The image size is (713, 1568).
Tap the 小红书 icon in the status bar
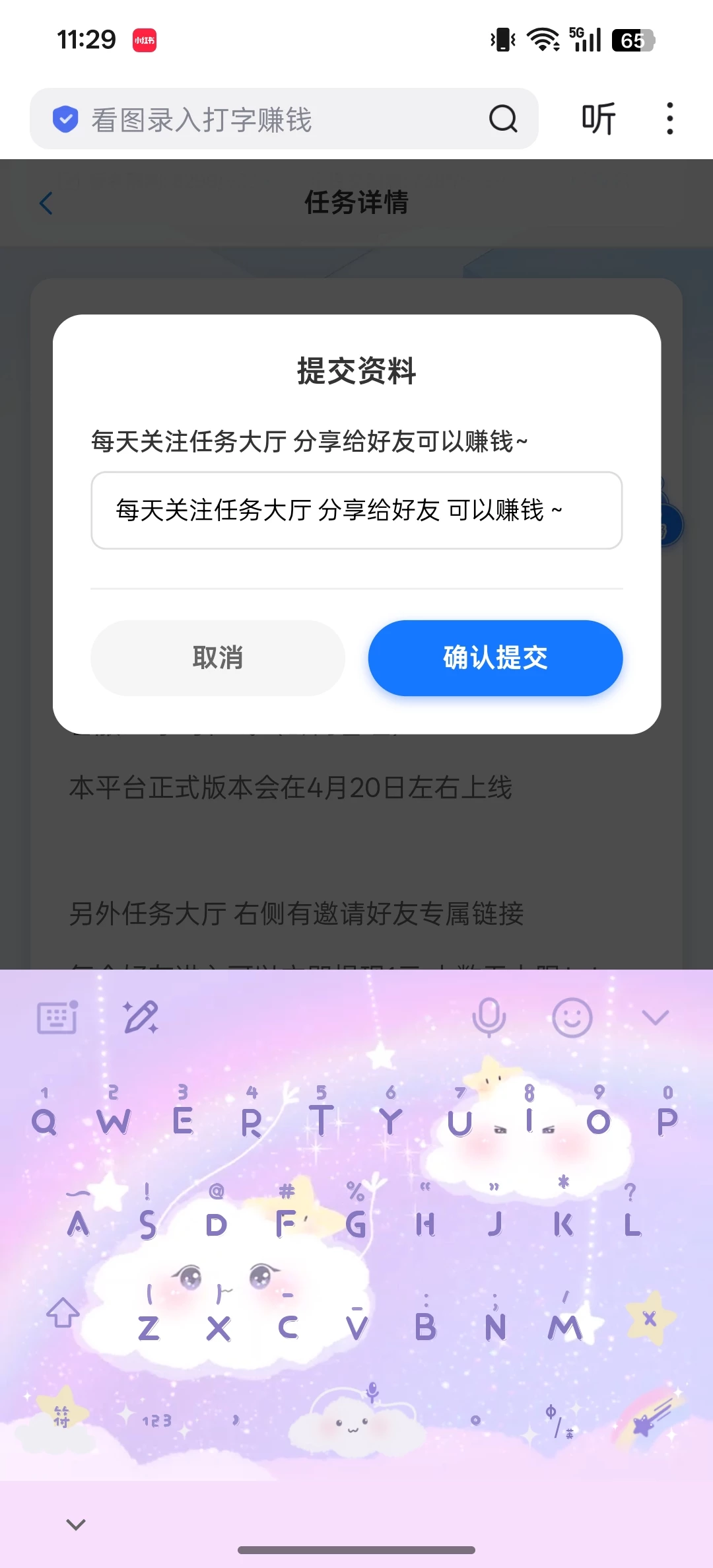[x=145, y=41]
